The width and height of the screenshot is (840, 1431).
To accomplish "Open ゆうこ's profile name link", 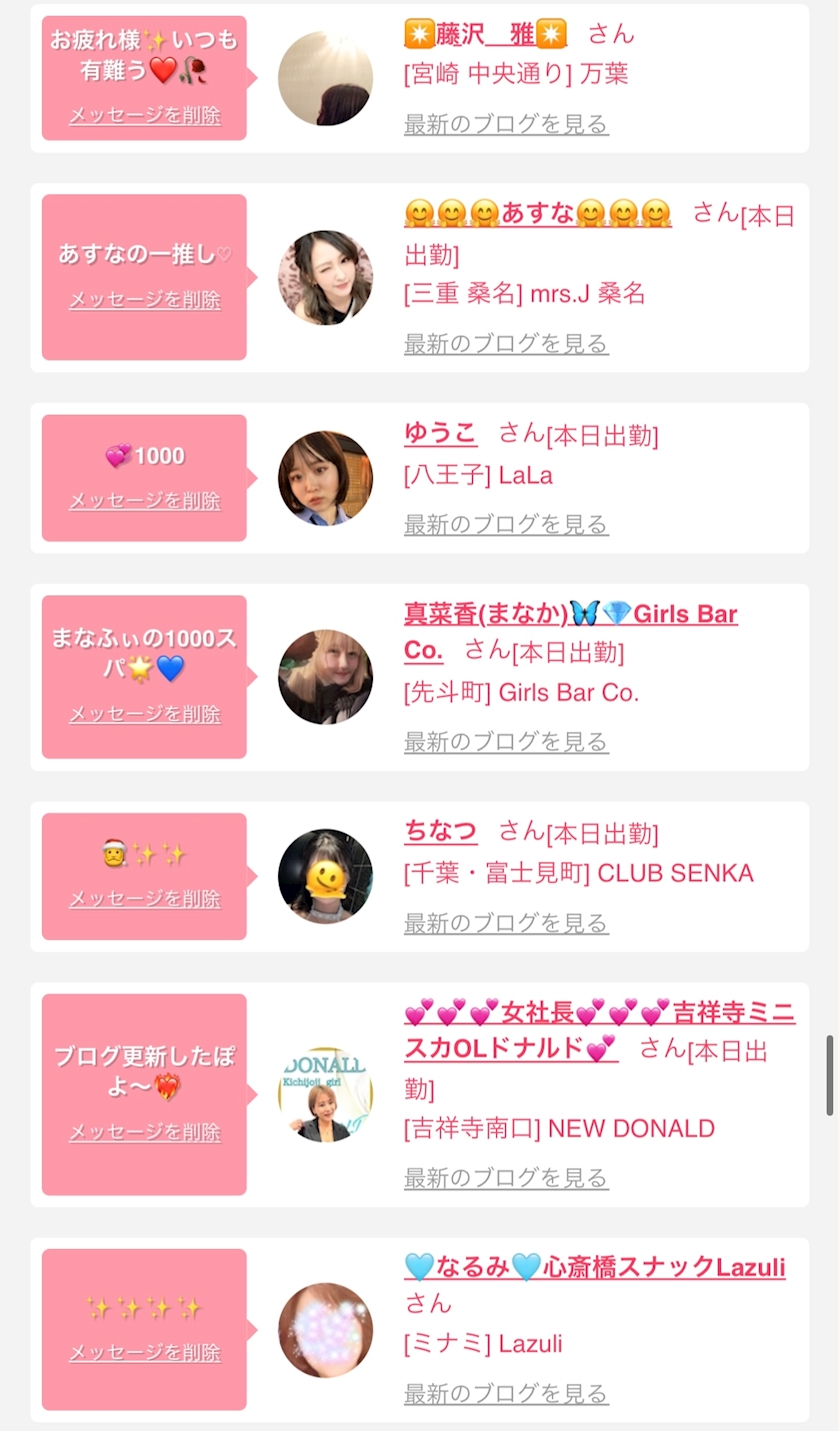I will point(441,433).
